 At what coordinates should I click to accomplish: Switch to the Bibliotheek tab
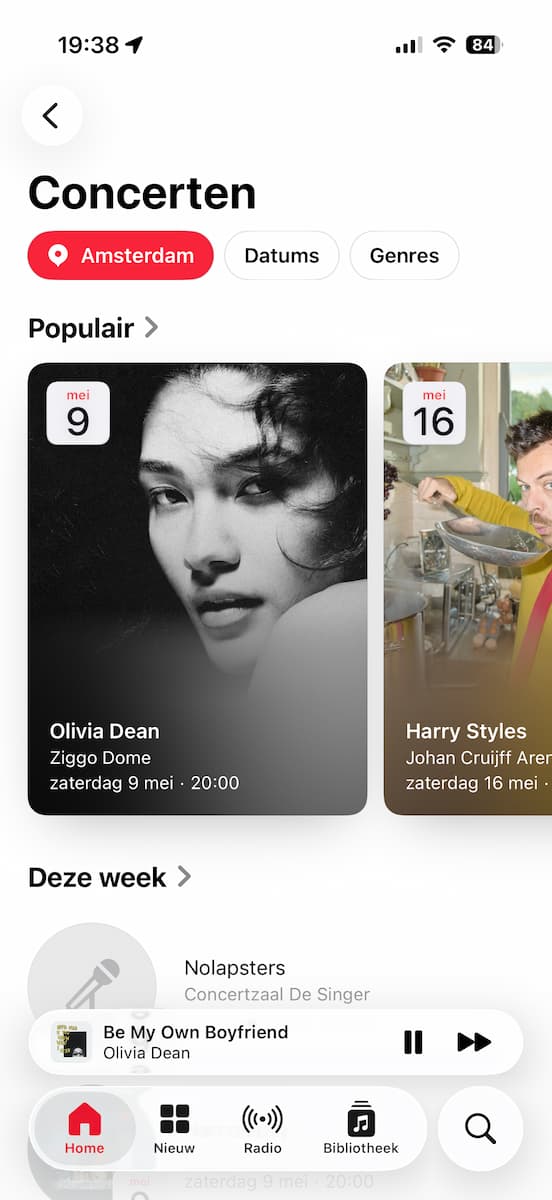(x=361, y=1129)
